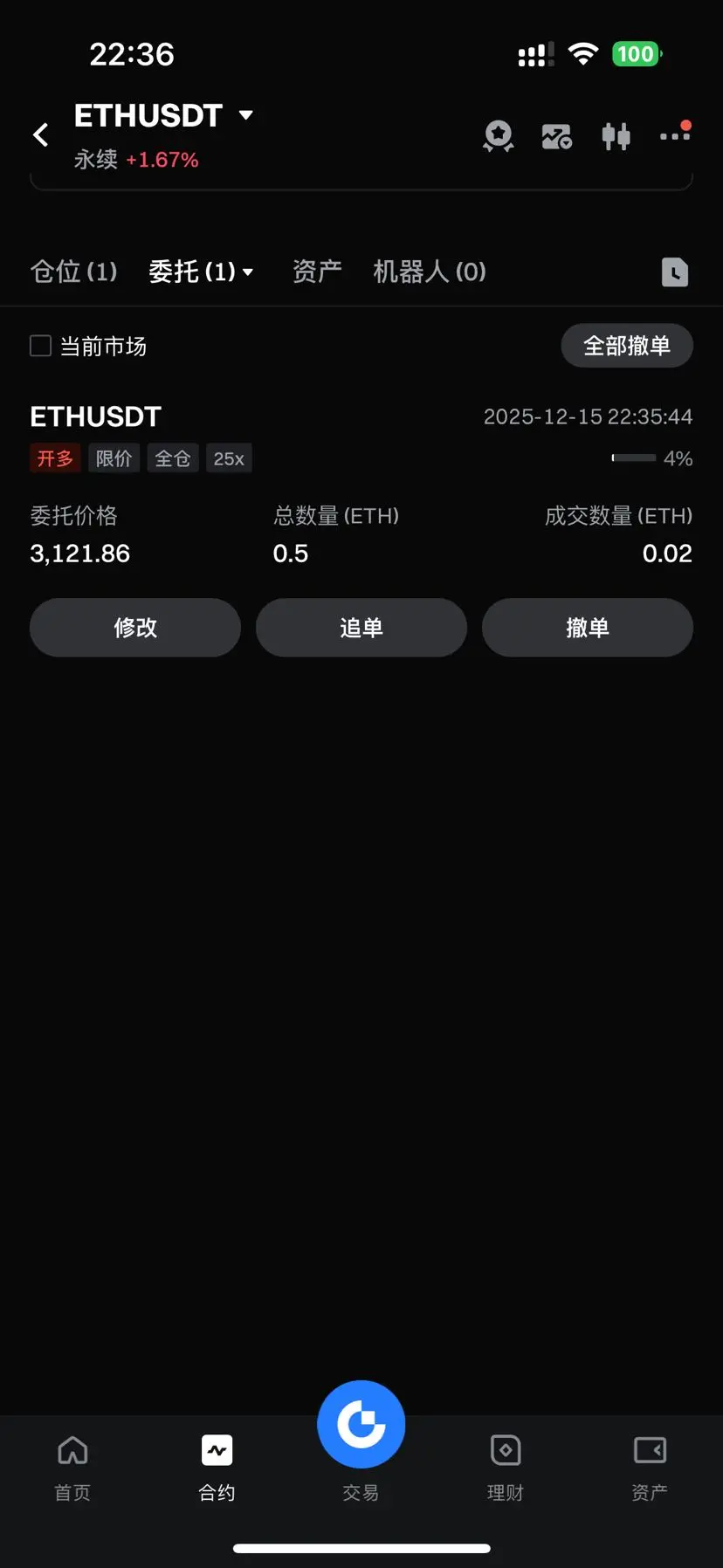This screenshot has height=1568, width=723.
Task: Cancel this order with 撤单
Action: tap(587, 628)
